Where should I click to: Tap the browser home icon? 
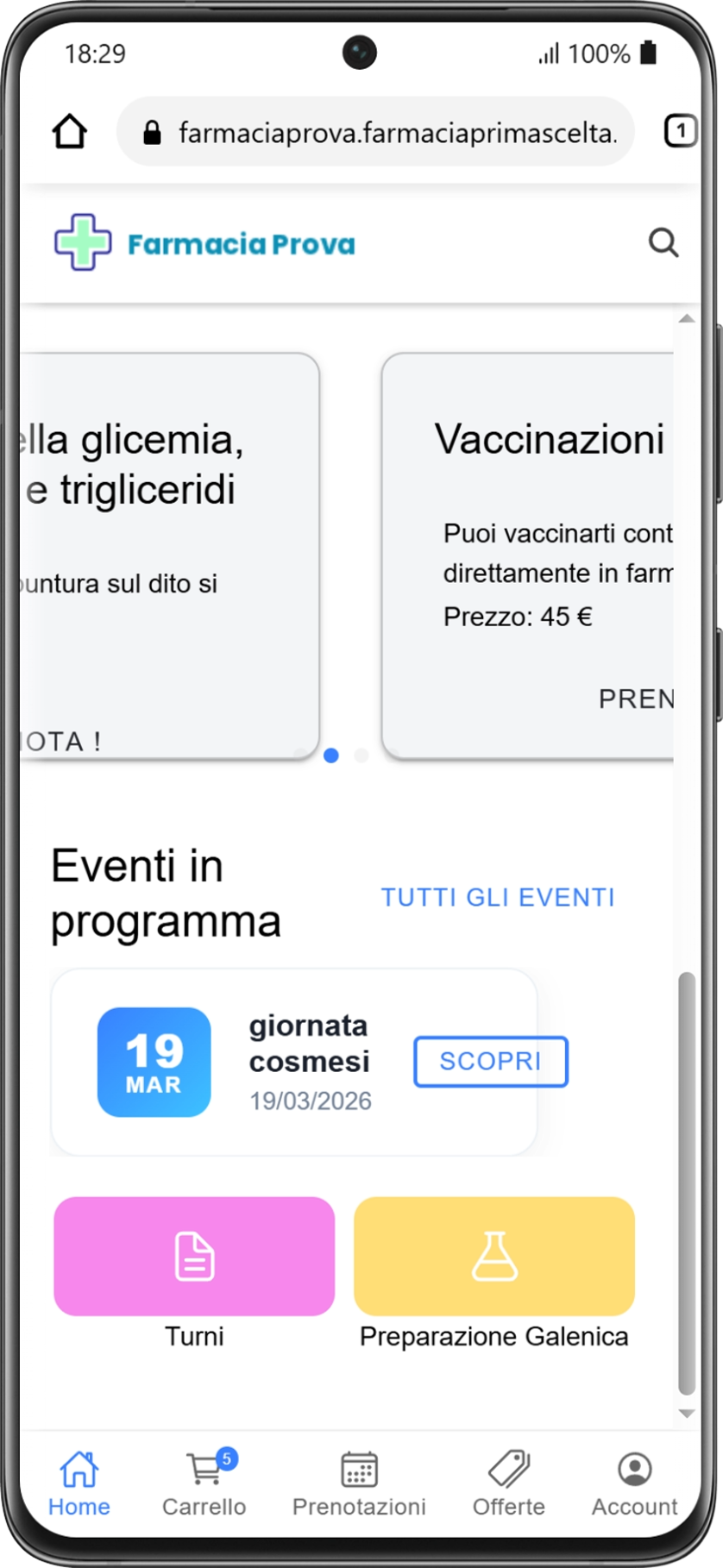point(68,131)
